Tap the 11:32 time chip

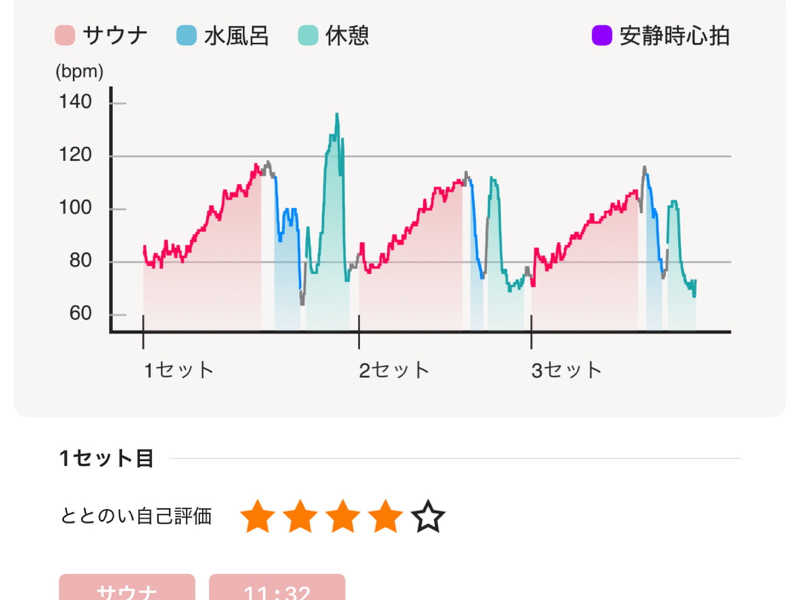(277, 590)
